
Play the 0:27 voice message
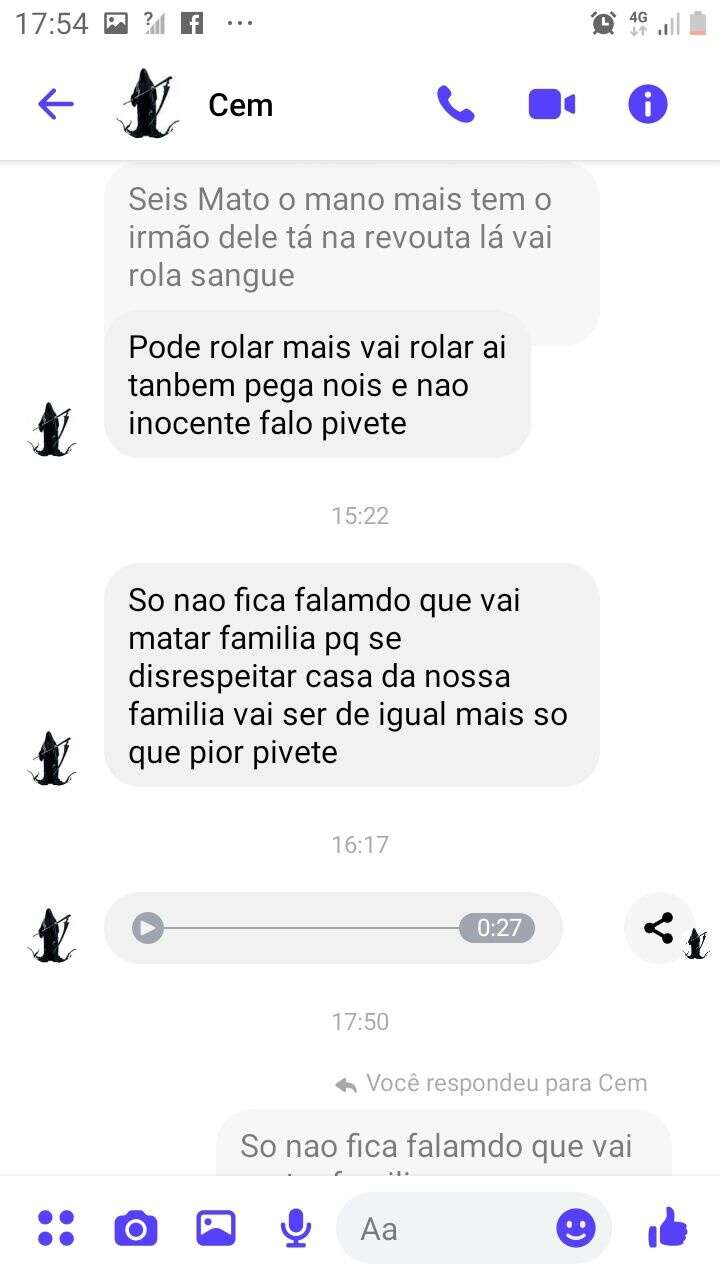(148, 928)
